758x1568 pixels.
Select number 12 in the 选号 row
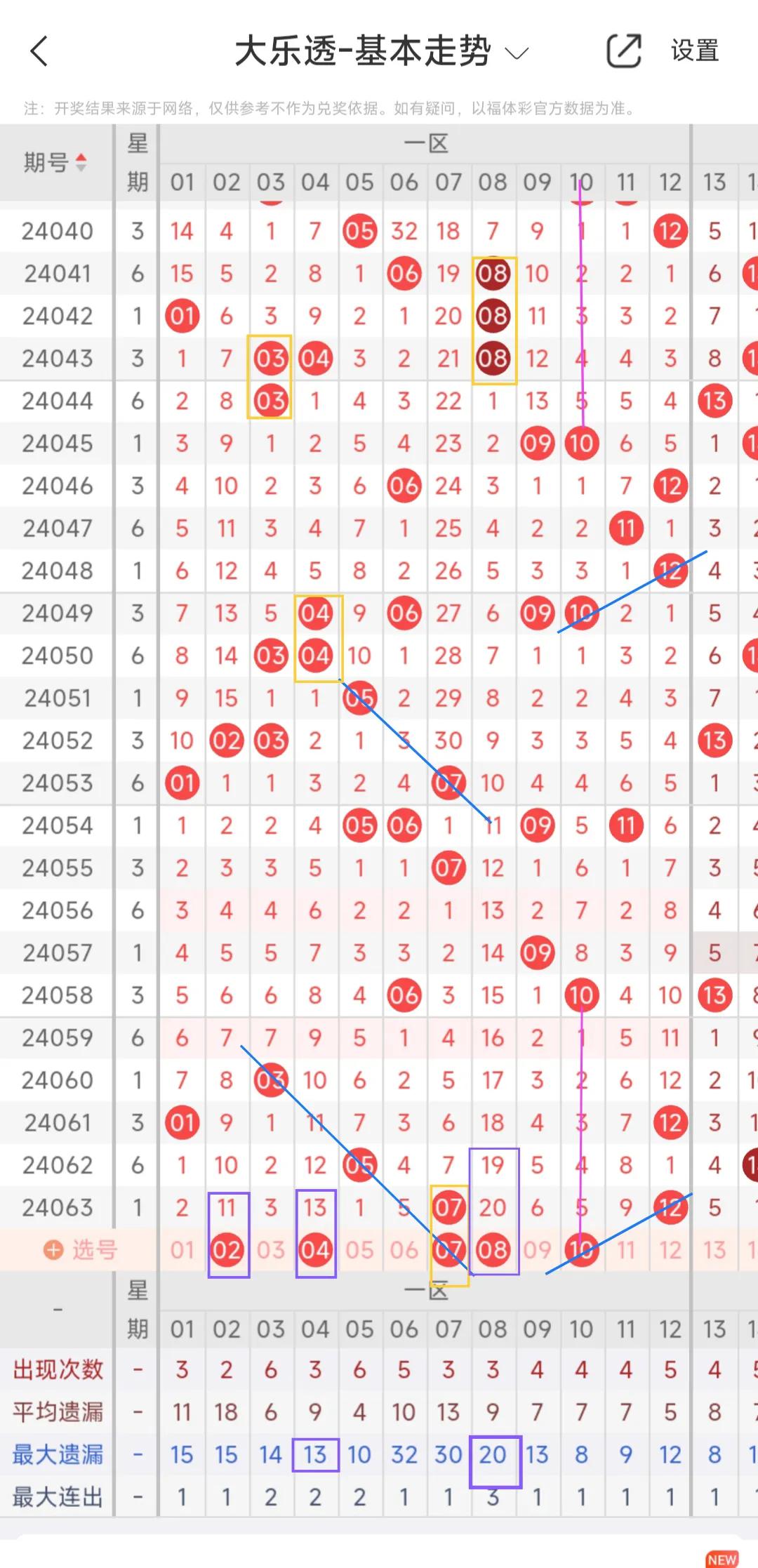[670, 1250]
